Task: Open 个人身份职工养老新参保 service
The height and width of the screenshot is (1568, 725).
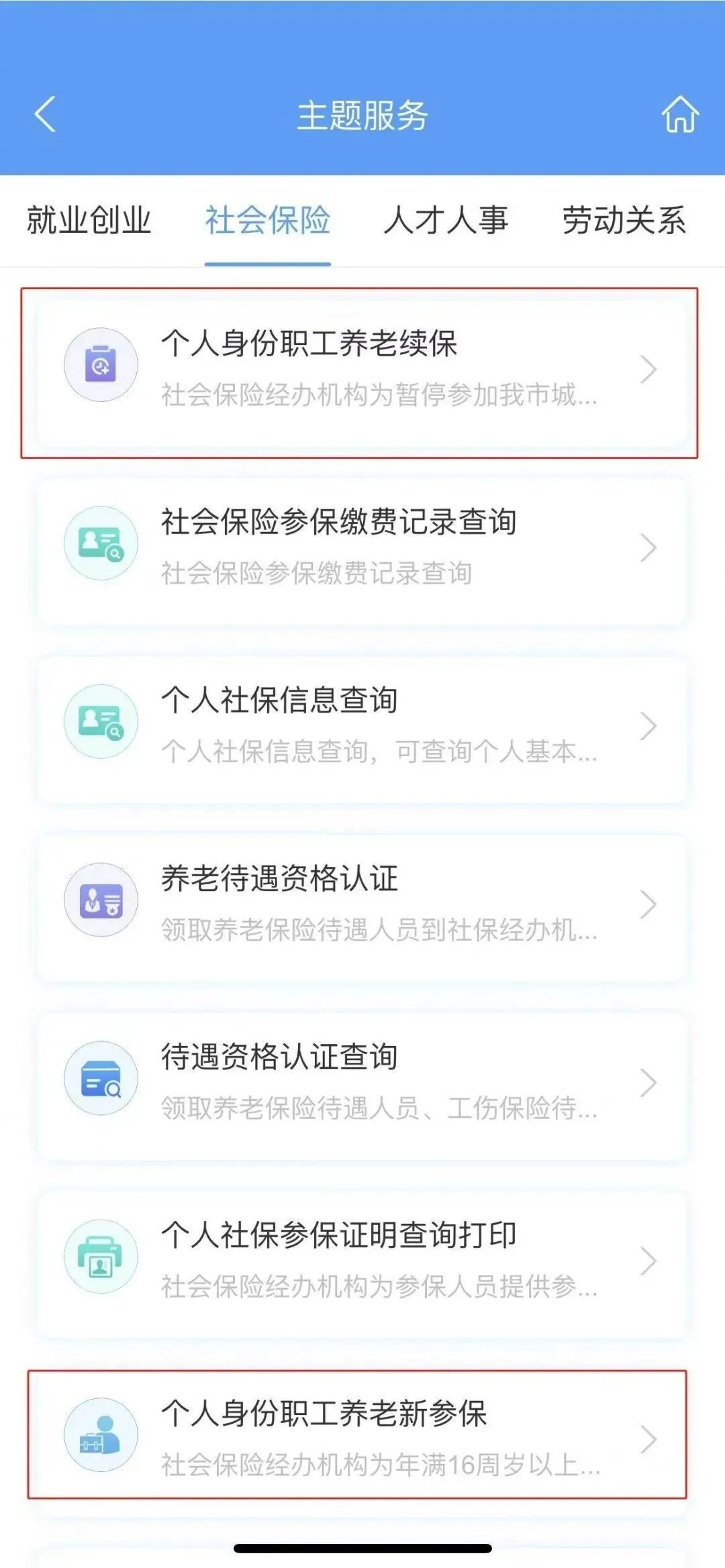Action: (x=361, y=1439)
